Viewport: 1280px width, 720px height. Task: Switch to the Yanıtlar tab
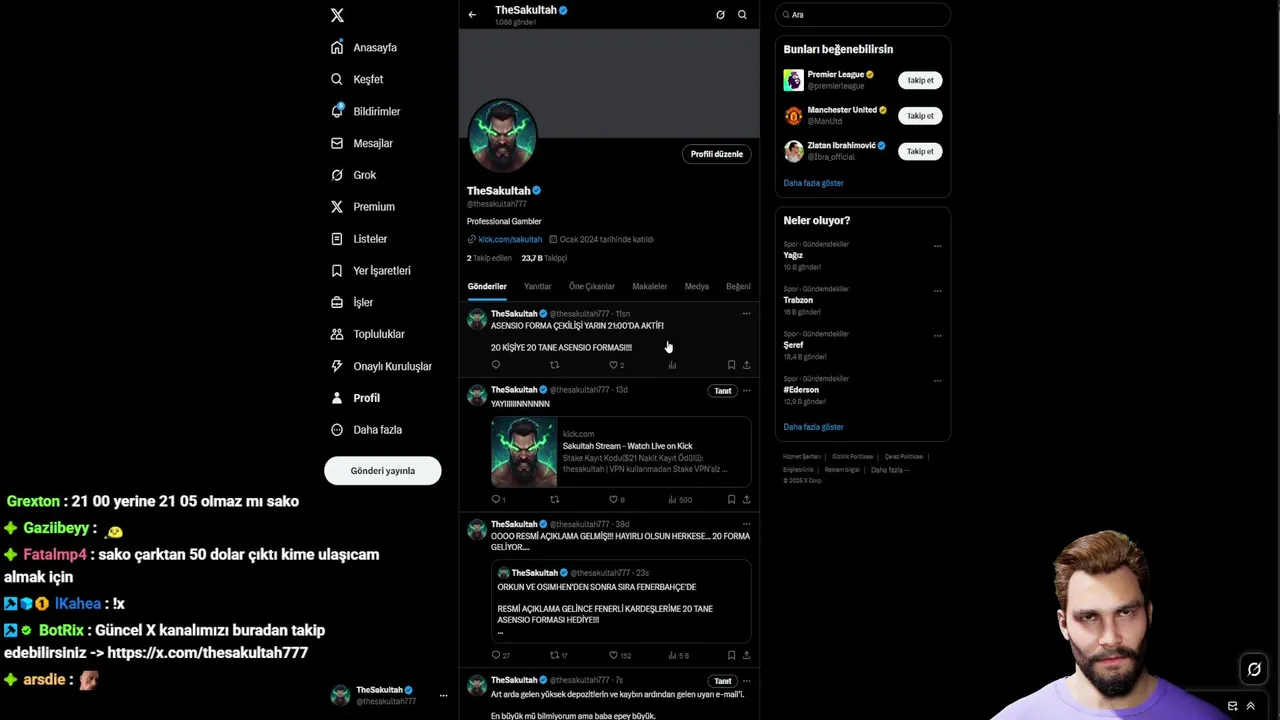tap(537, 287)
